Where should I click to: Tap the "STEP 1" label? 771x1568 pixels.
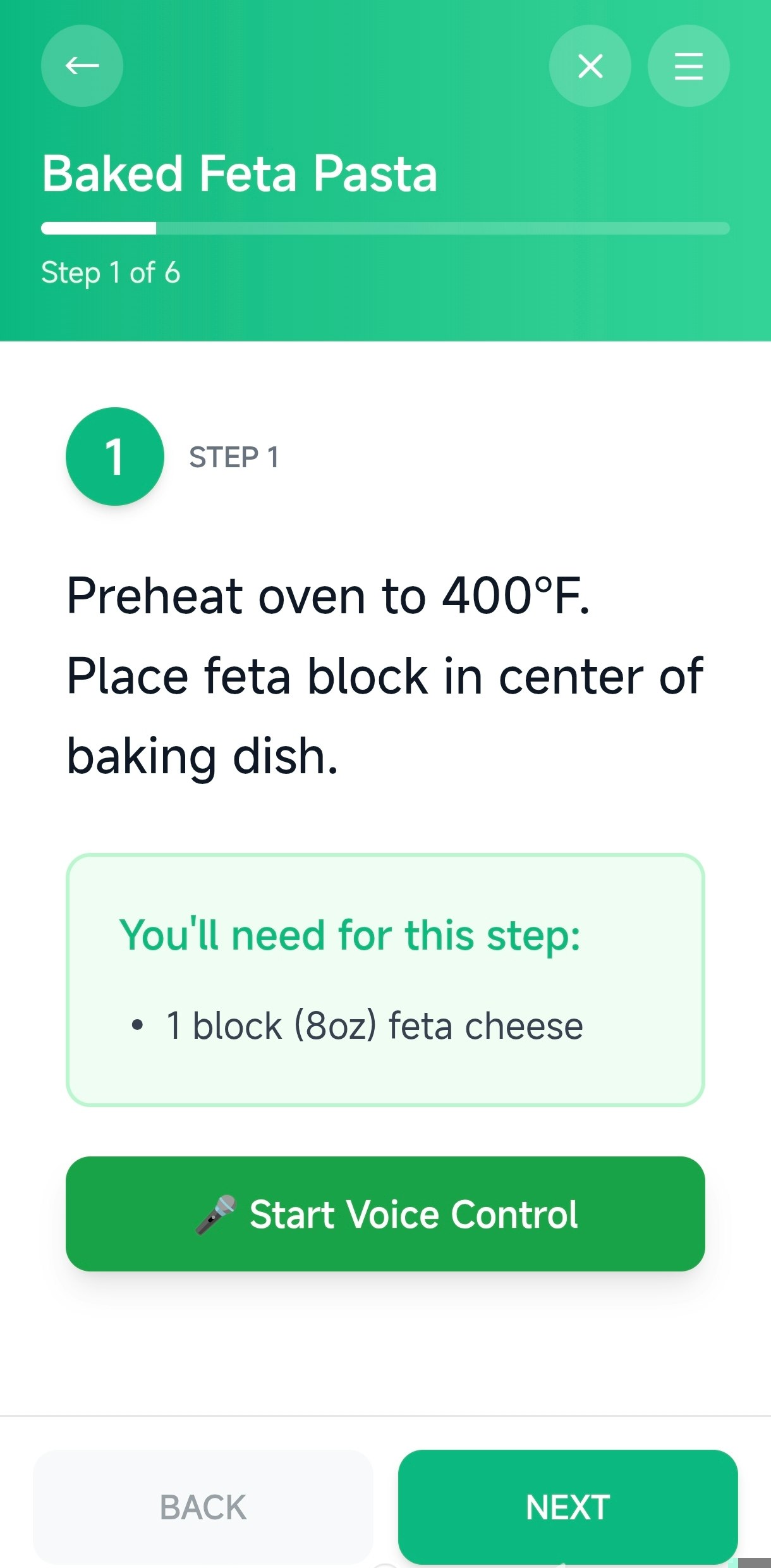(x=234, y=456)
